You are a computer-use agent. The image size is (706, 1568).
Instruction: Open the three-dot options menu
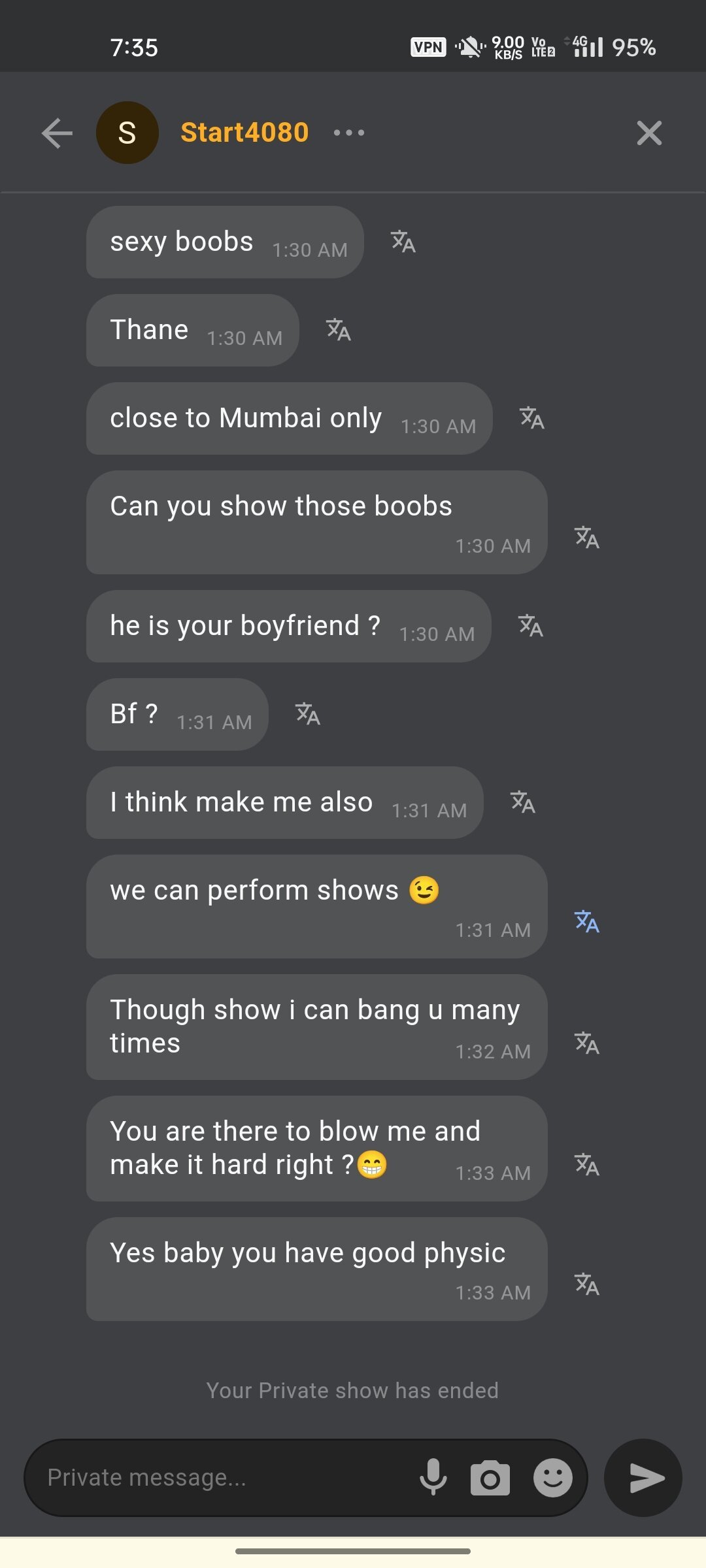click(348, 133)
